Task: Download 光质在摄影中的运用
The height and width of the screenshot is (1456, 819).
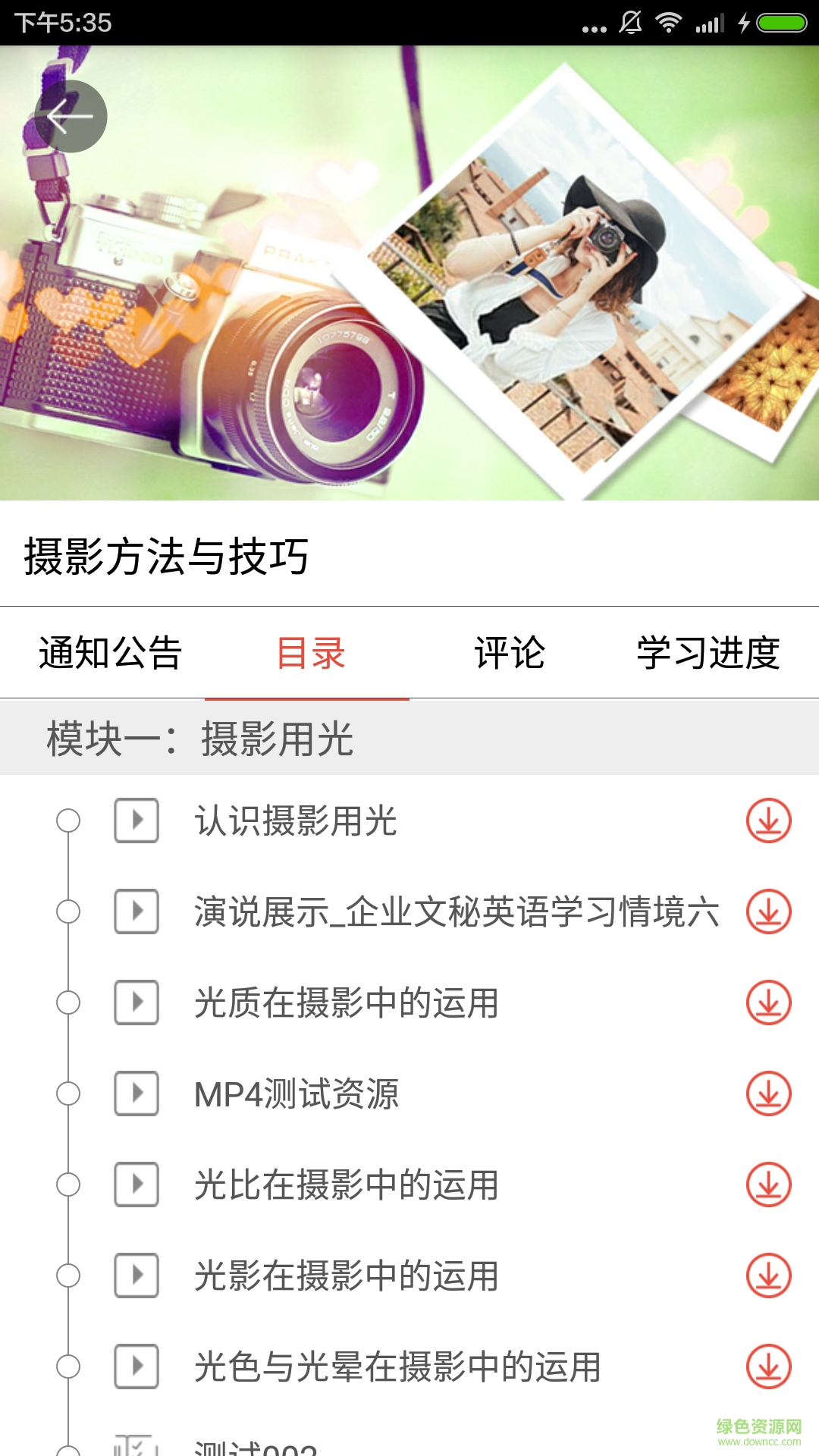Action: pyautogui.click(x=768, y=1003)
